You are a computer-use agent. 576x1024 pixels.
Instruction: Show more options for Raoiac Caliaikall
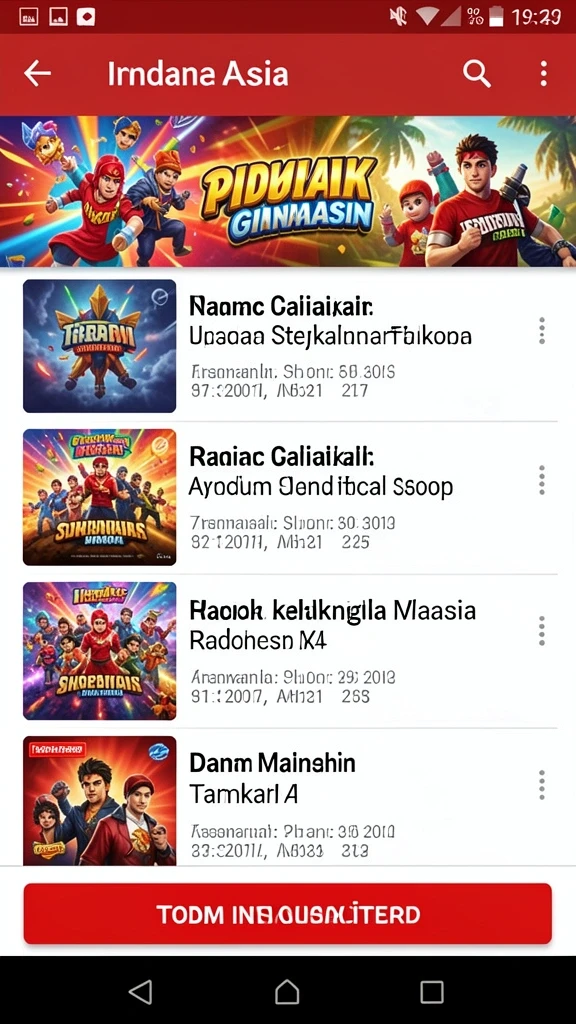coord(541,480)
